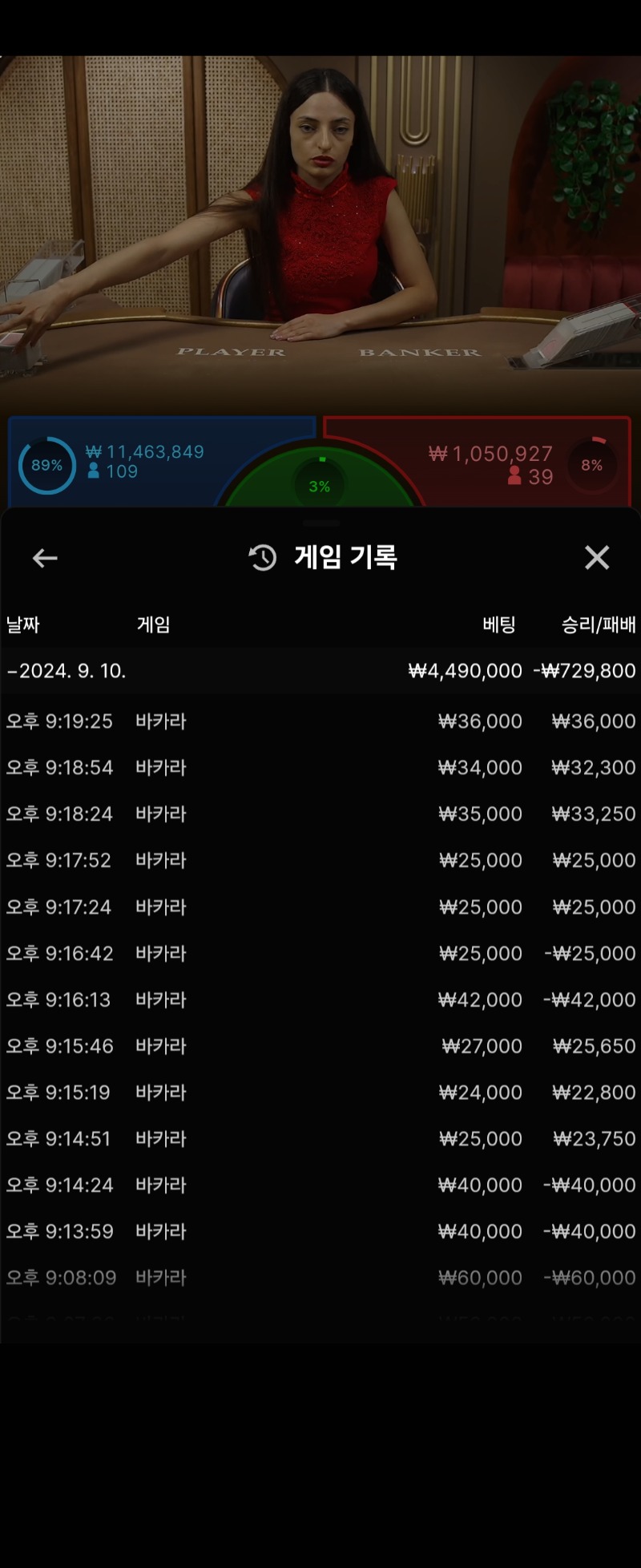This screenshot has height=1568, width=641.
Task: Open the 오후 9:15:46 바카라 record
Action: click(320, 1046)
